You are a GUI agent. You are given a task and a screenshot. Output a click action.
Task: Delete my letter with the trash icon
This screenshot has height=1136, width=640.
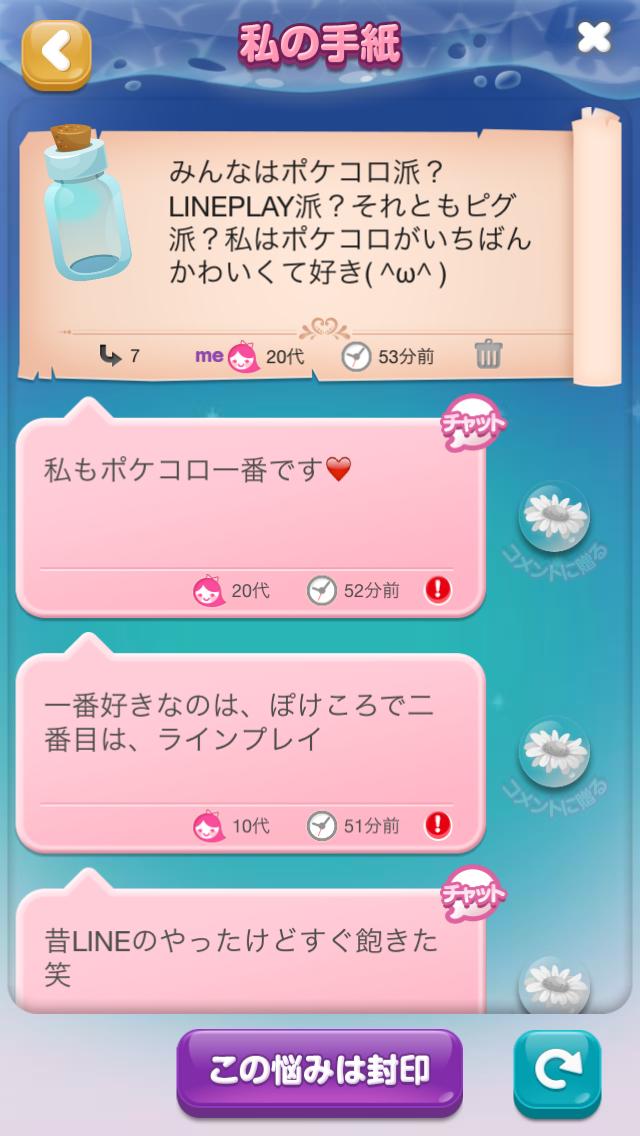[x=488, y=354]
